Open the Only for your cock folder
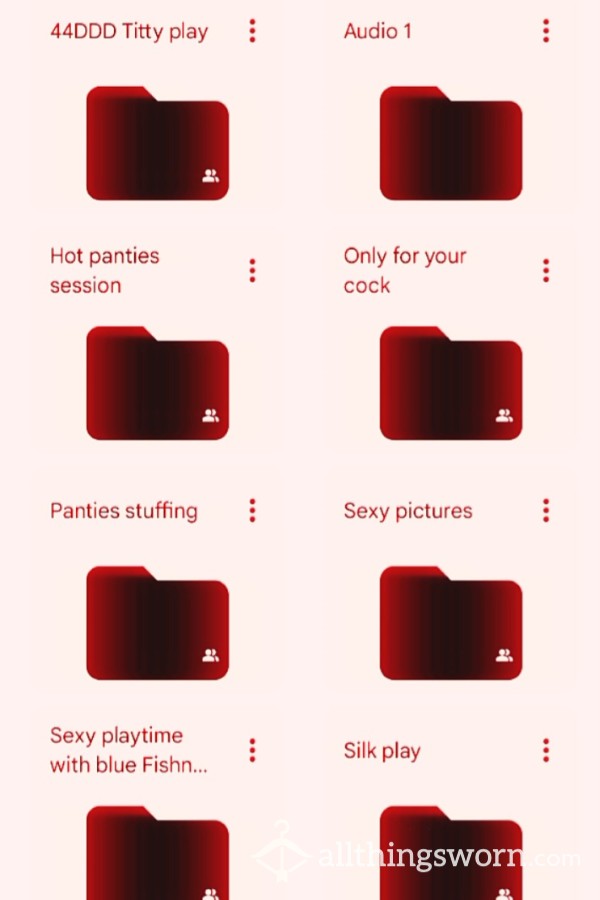This screenshot has width=600, height=900. click(x=451, y=383)
